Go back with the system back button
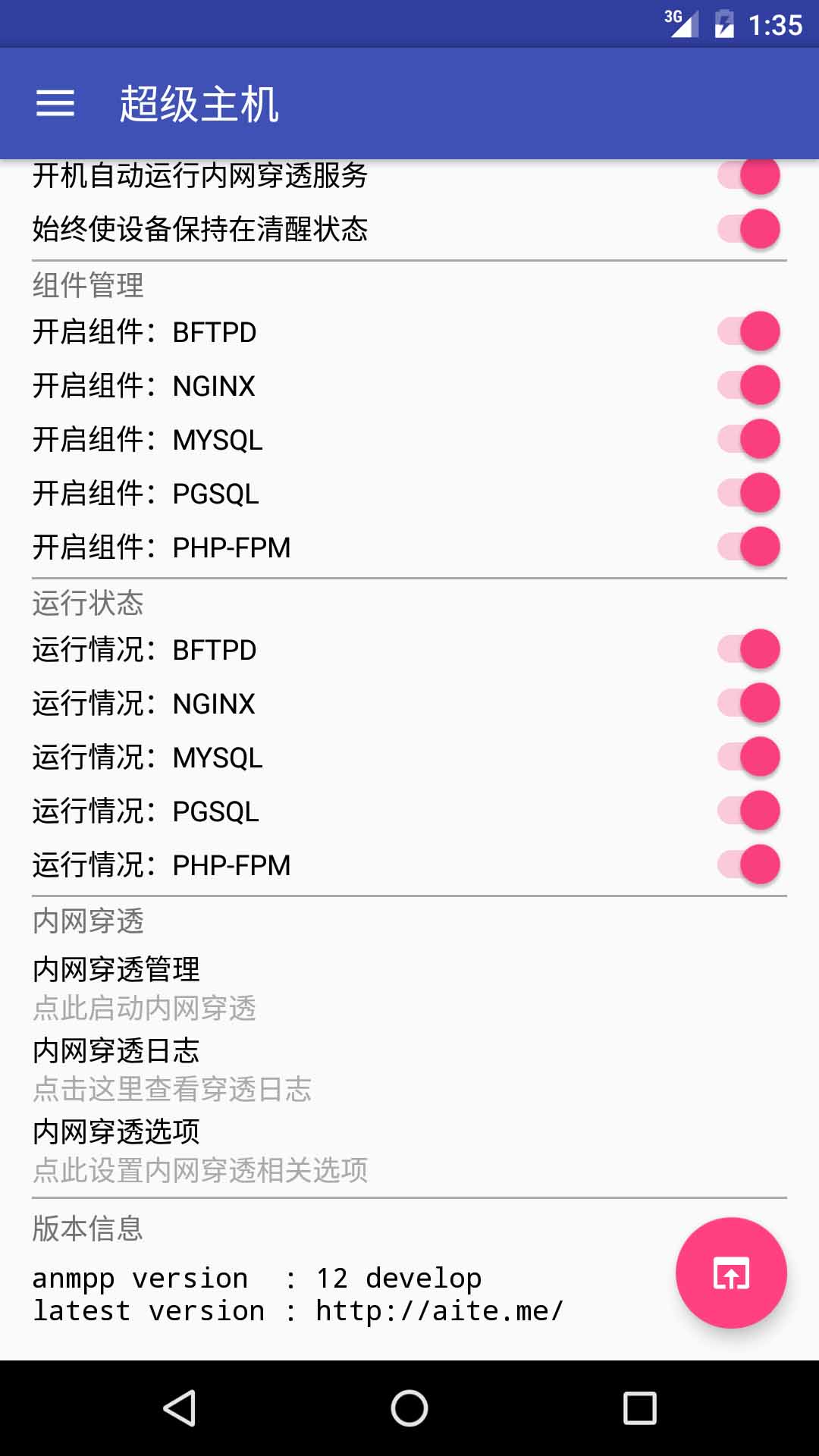The height and width of the screenshot is (1456, 819). pyautogui.click(x=180, y=1408)
